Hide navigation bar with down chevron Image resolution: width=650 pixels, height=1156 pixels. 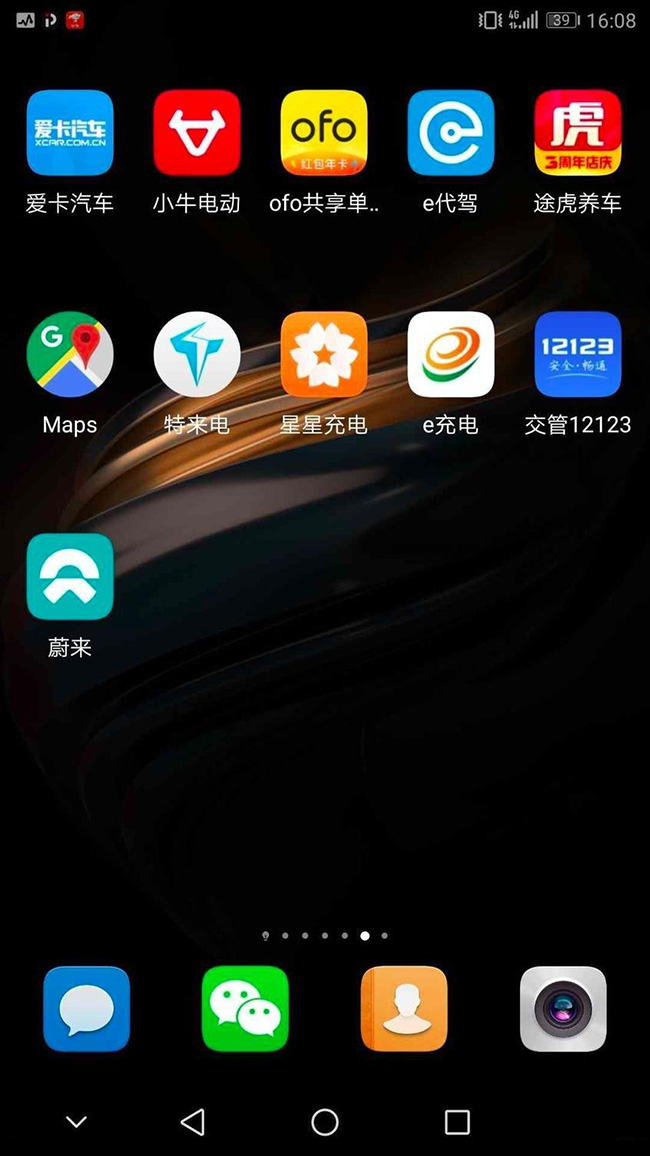[x=76, y=1122]
